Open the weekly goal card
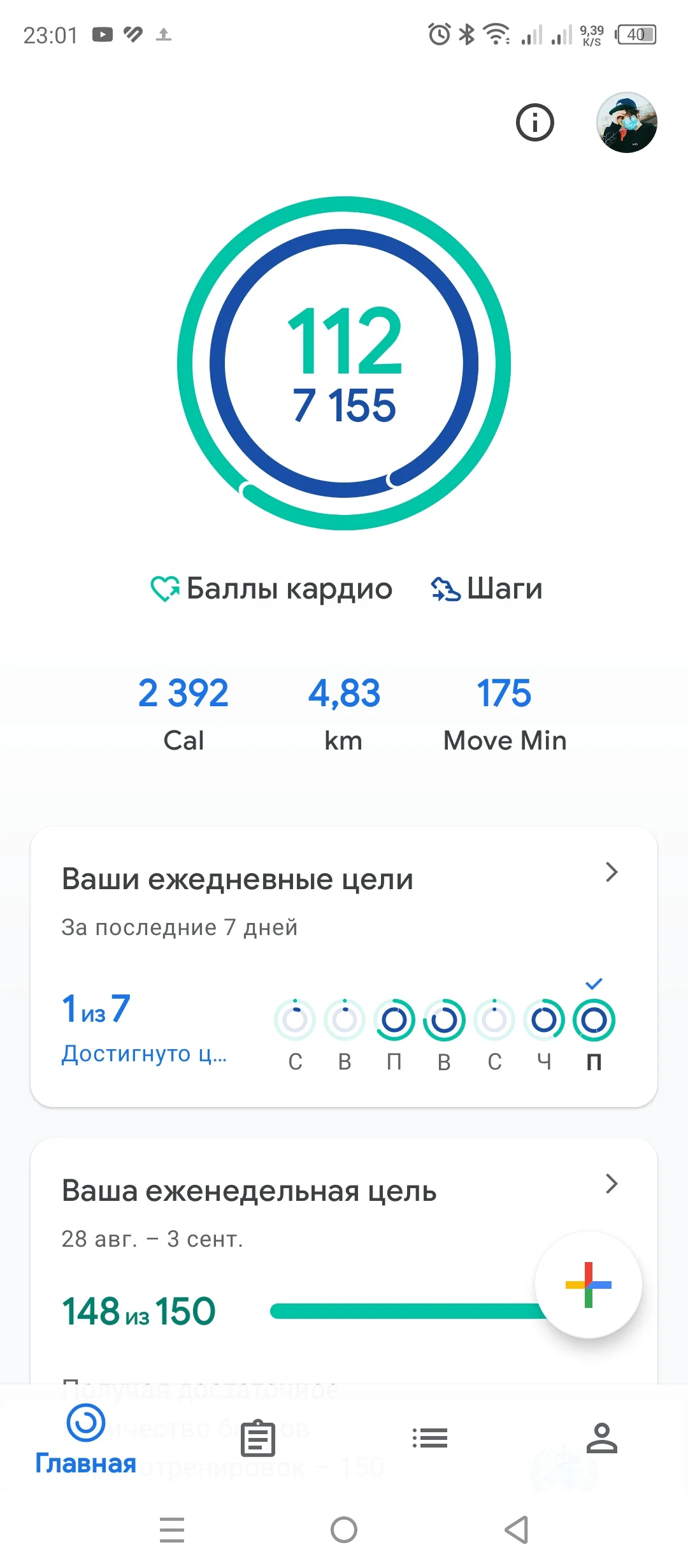Viewport: 688px width, 1568px height. coord(319,1198)
